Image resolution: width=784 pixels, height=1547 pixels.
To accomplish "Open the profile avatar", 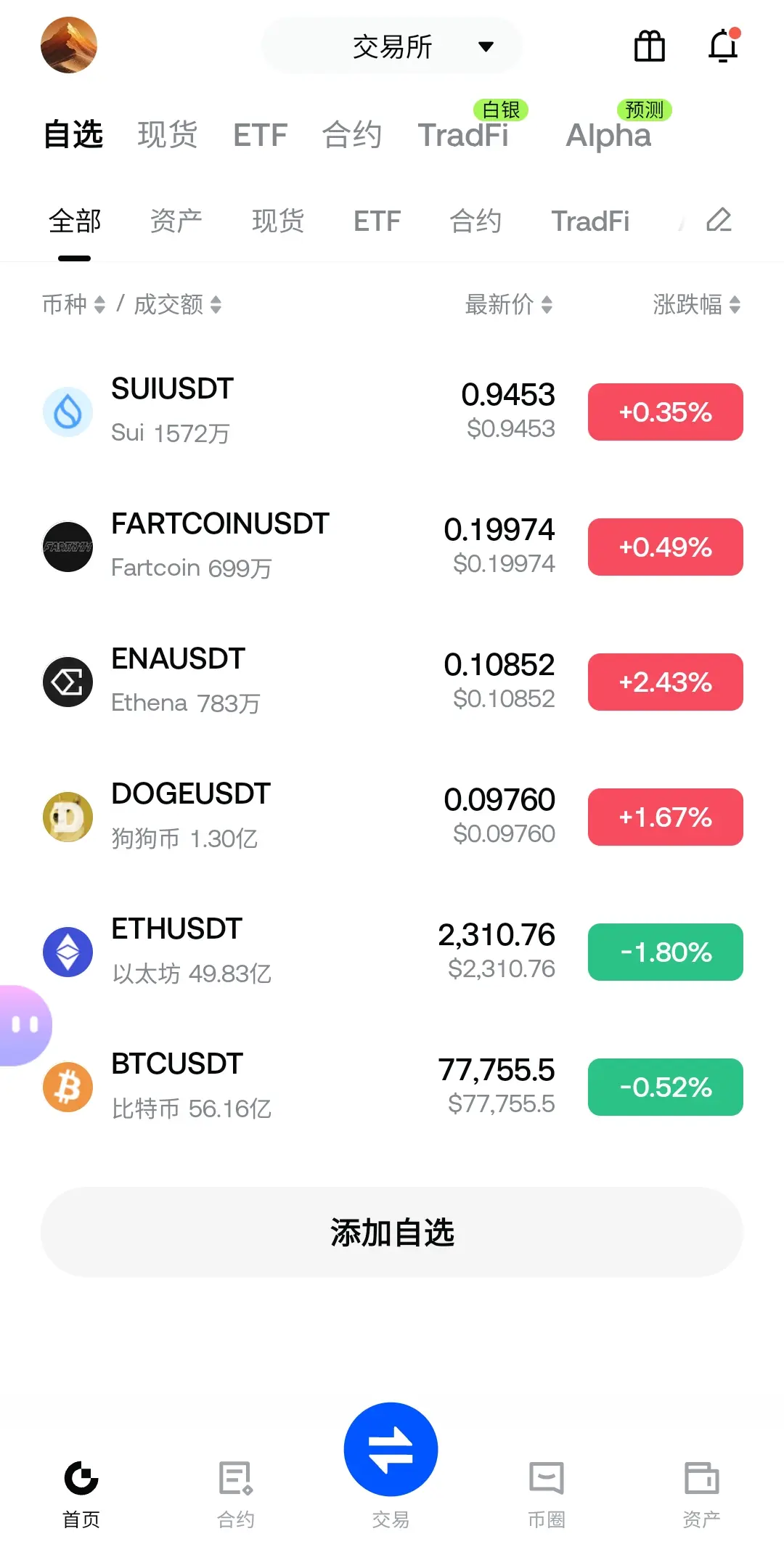I will click(69, 45).
